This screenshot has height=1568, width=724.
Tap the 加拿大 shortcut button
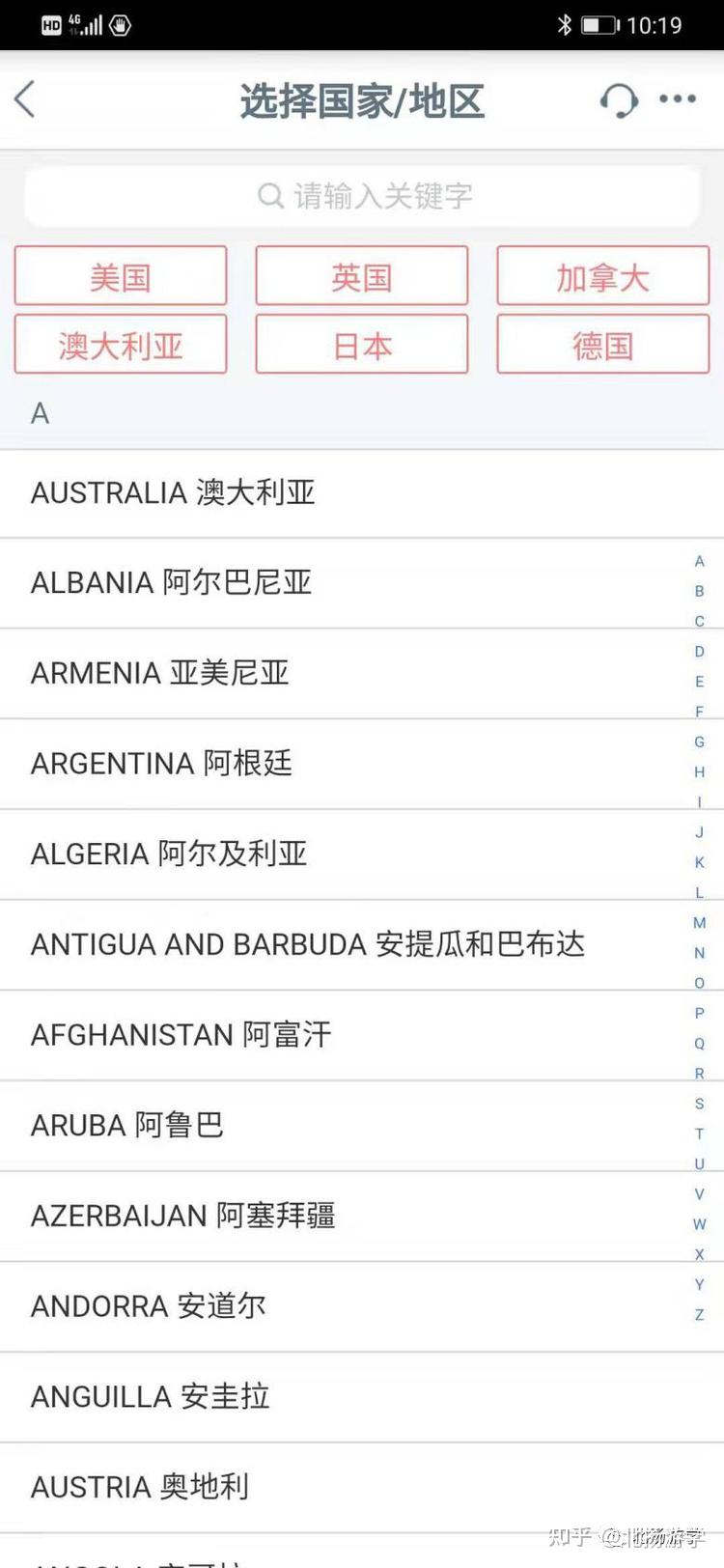(602, 276)
